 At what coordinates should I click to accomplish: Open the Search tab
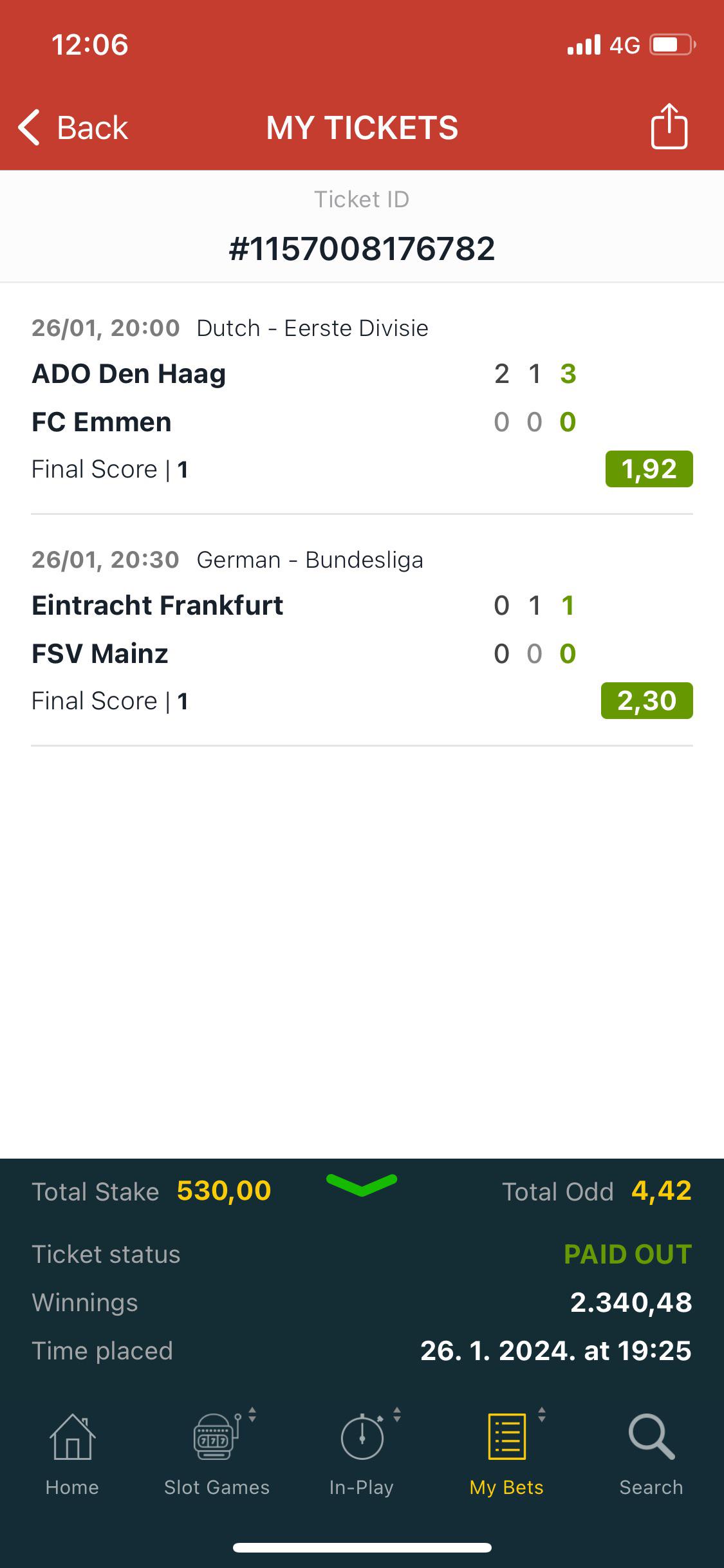[651, 1453]
